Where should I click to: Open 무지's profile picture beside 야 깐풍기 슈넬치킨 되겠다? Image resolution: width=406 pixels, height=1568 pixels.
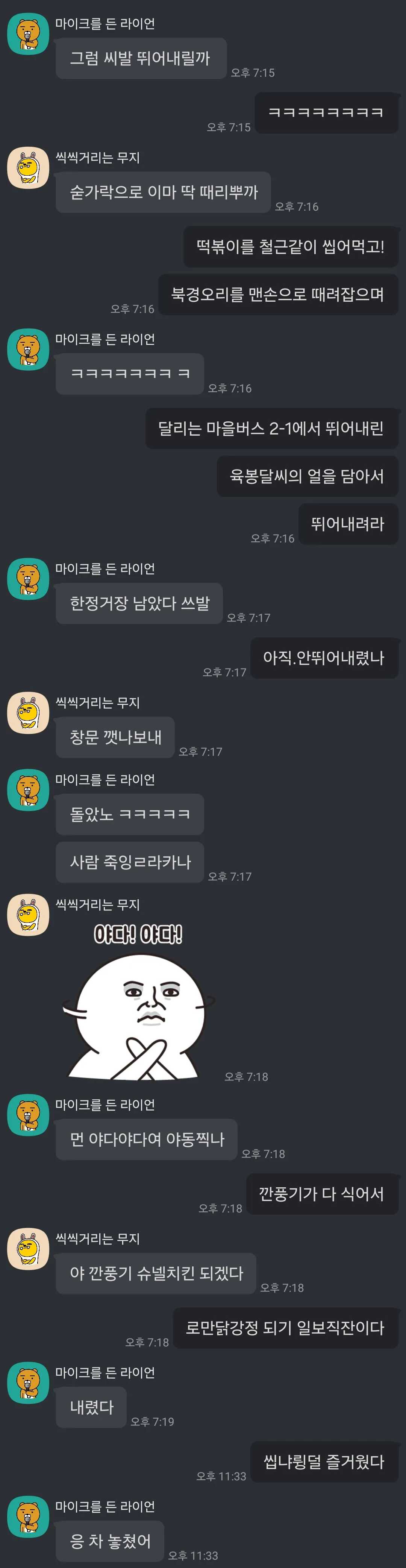[x=28, y=1249]
